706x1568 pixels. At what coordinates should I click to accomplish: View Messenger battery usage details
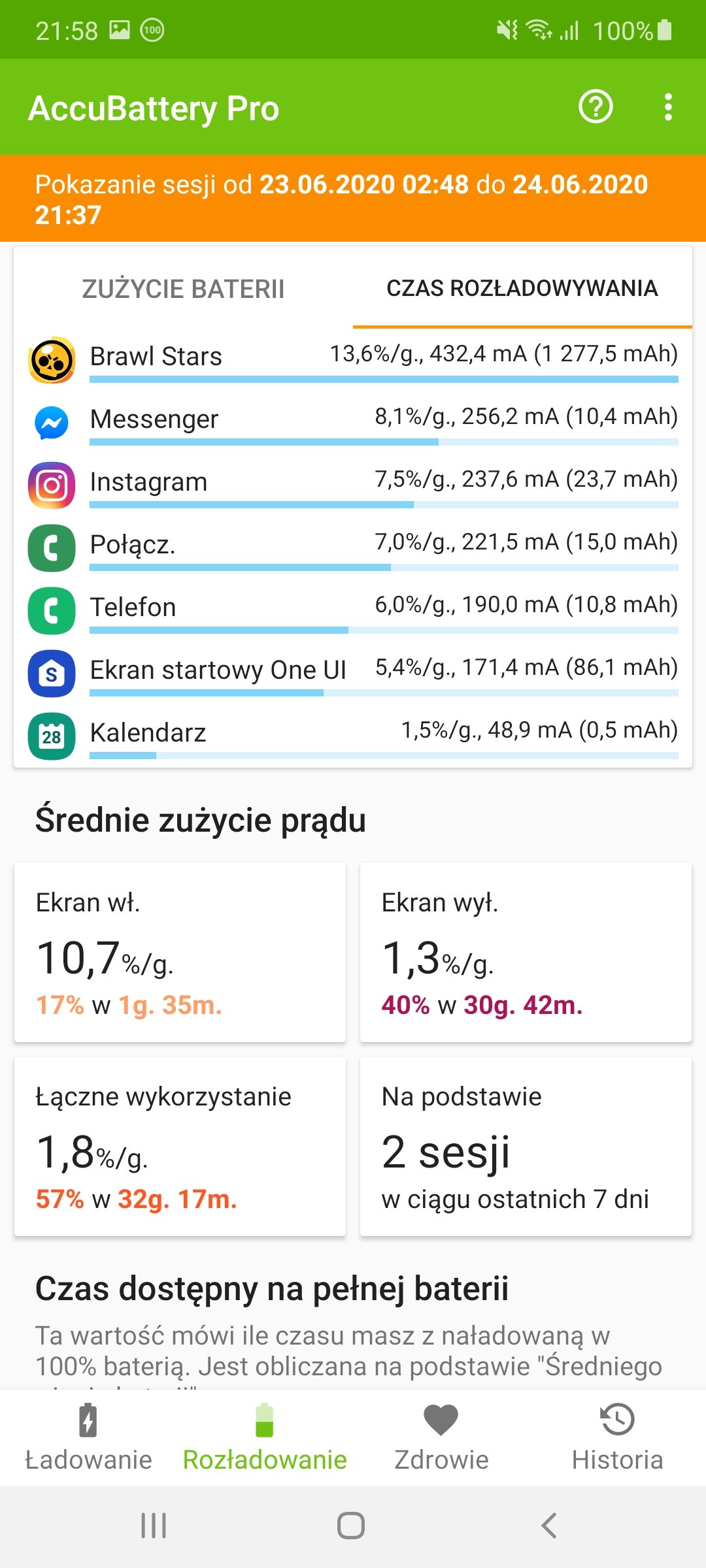click(x=353, y=421)
